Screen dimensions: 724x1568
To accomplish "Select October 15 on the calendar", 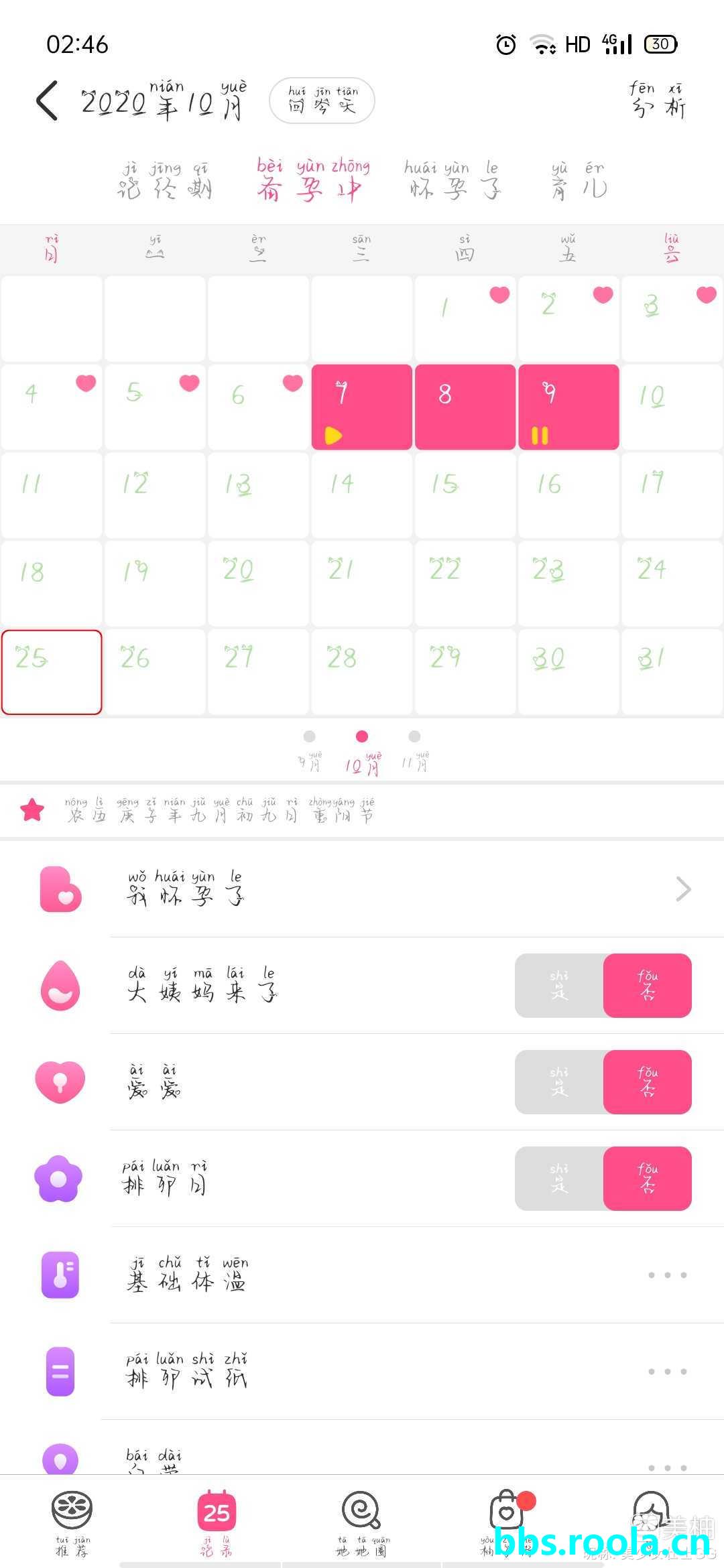I will pos(465,496).
